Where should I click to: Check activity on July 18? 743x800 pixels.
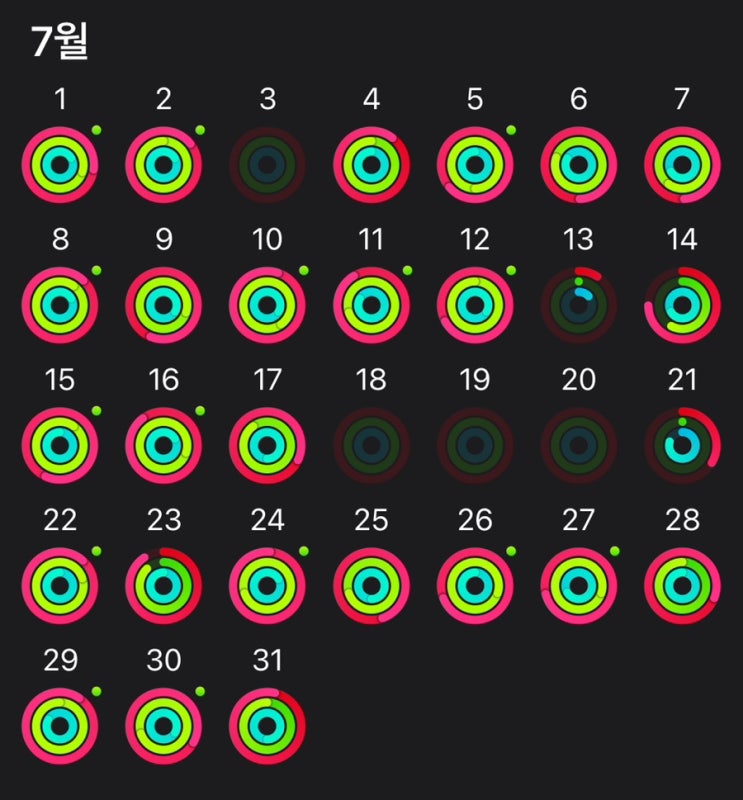coord(371,445)
